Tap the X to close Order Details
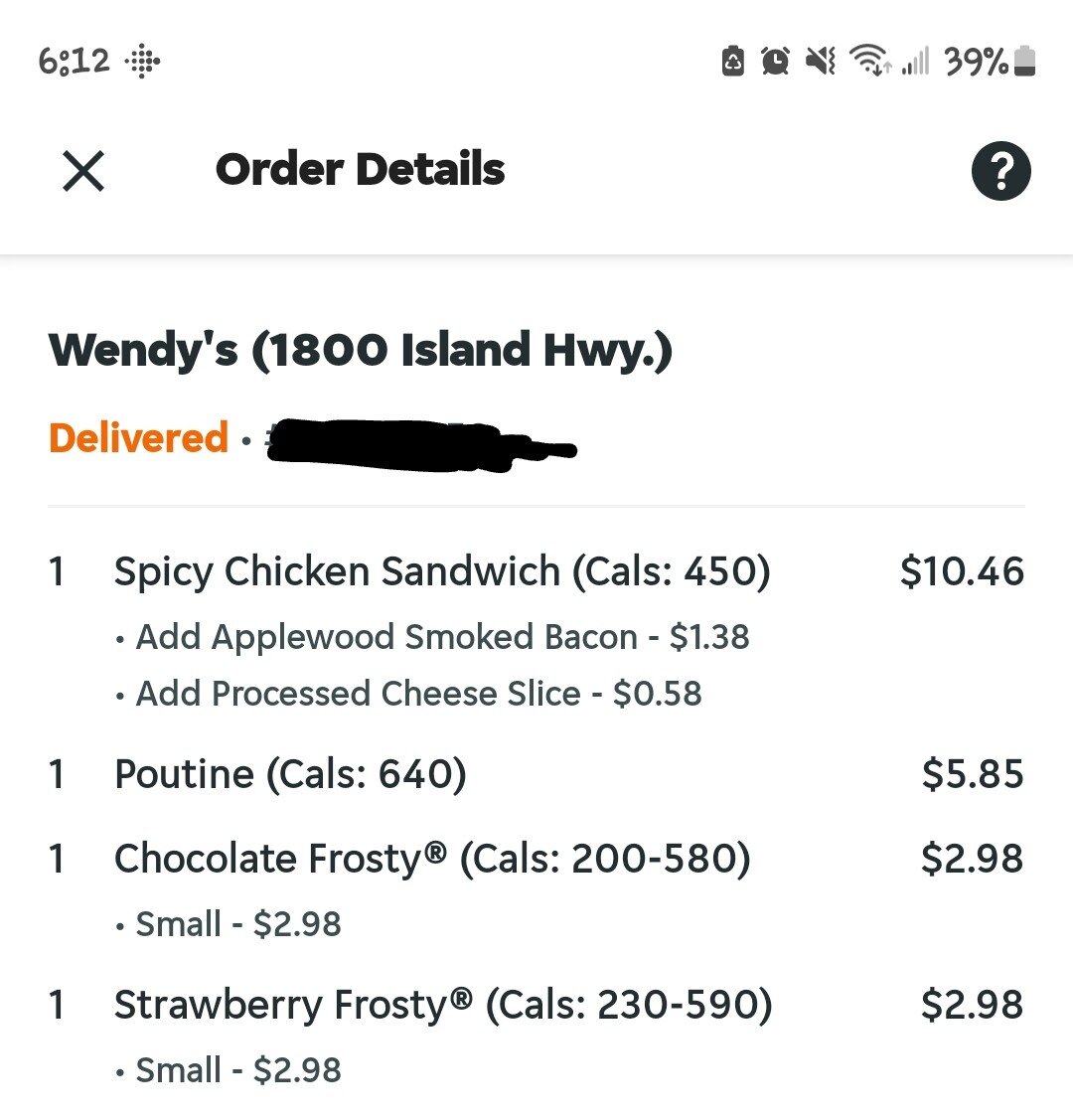1073x1120 pixels. 83,170
